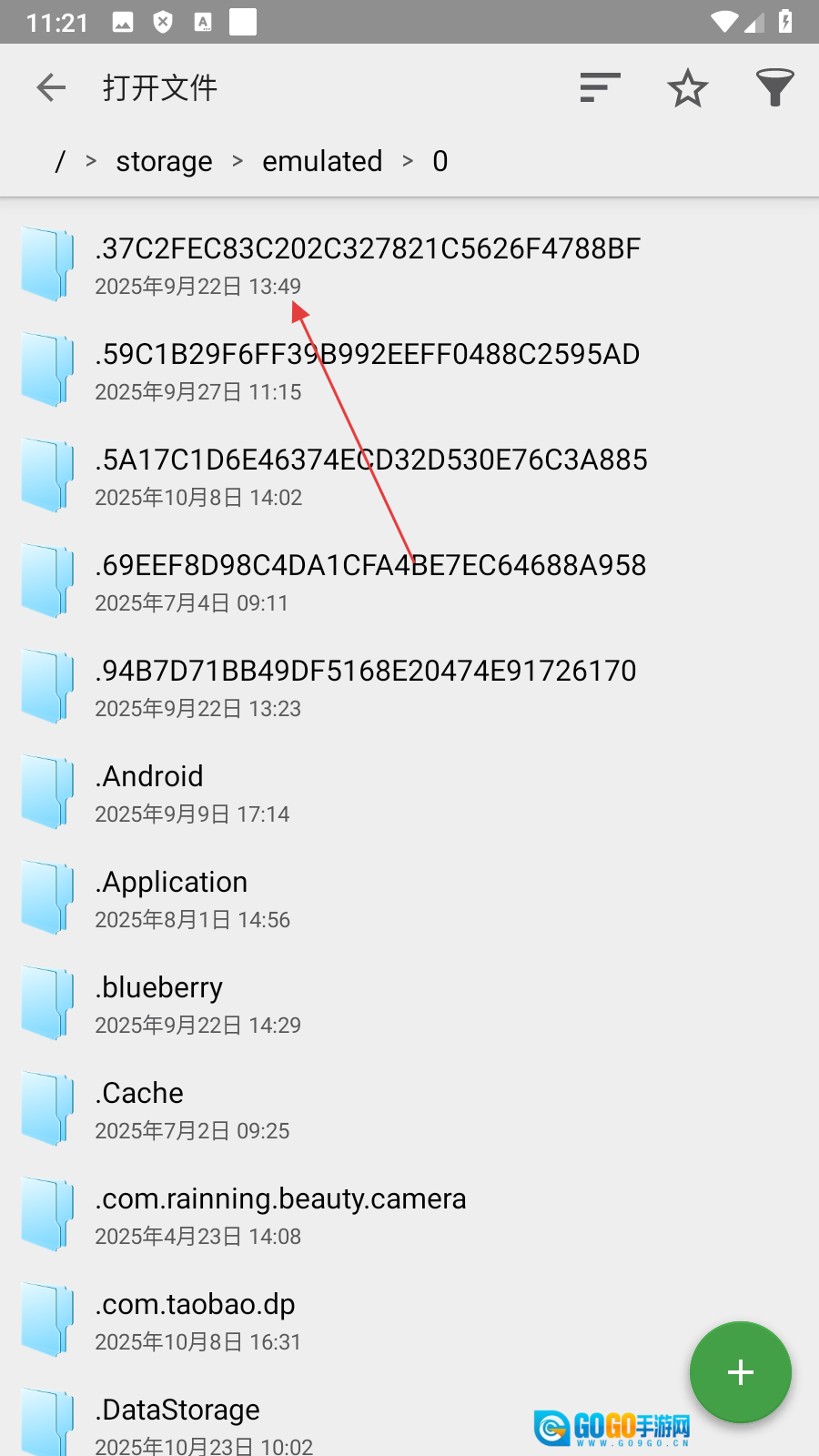
Task: Open the .Android folder
Action: [x=273, y=792]
